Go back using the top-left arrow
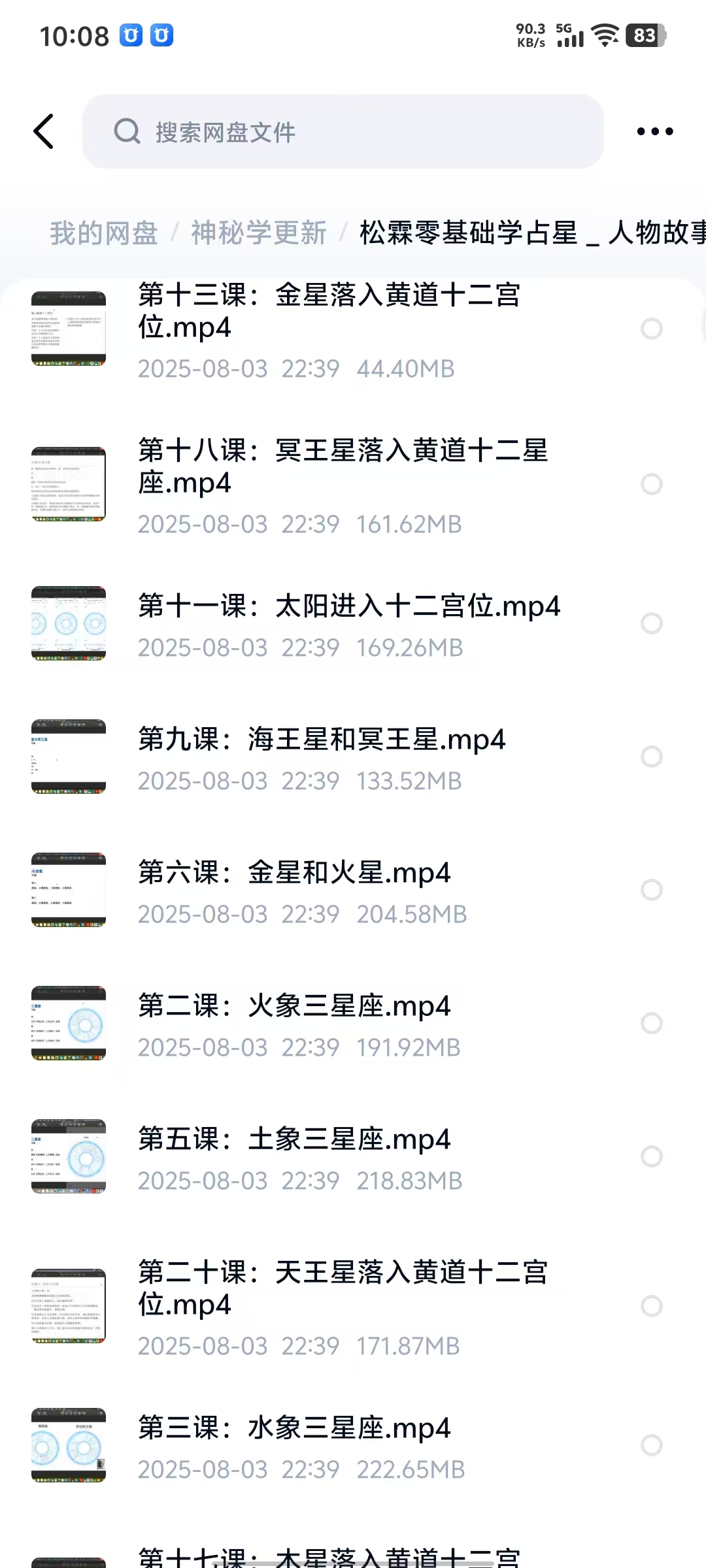Screen dimensions: 706x1568 click(x=44, y=131)
